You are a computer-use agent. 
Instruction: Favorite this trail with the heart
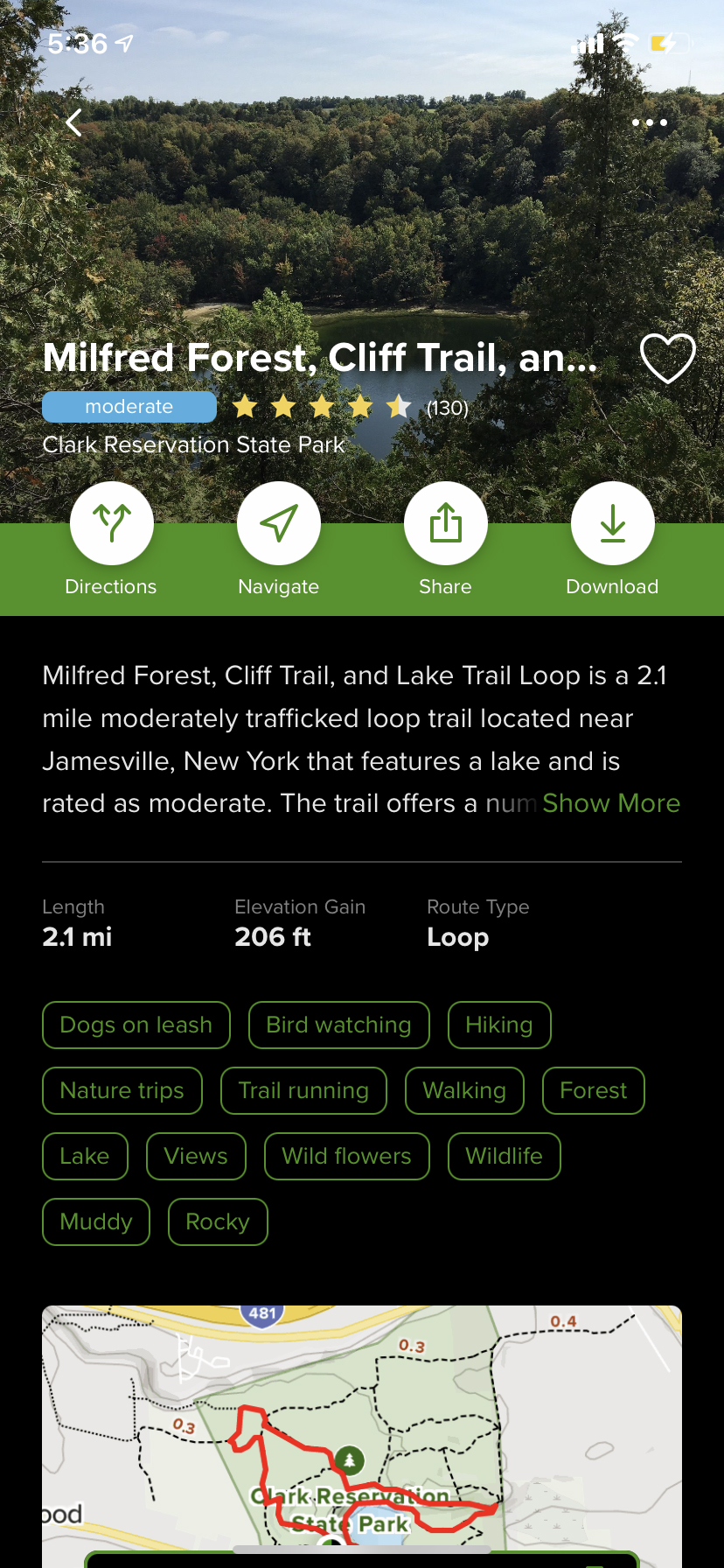pos(667,358)
